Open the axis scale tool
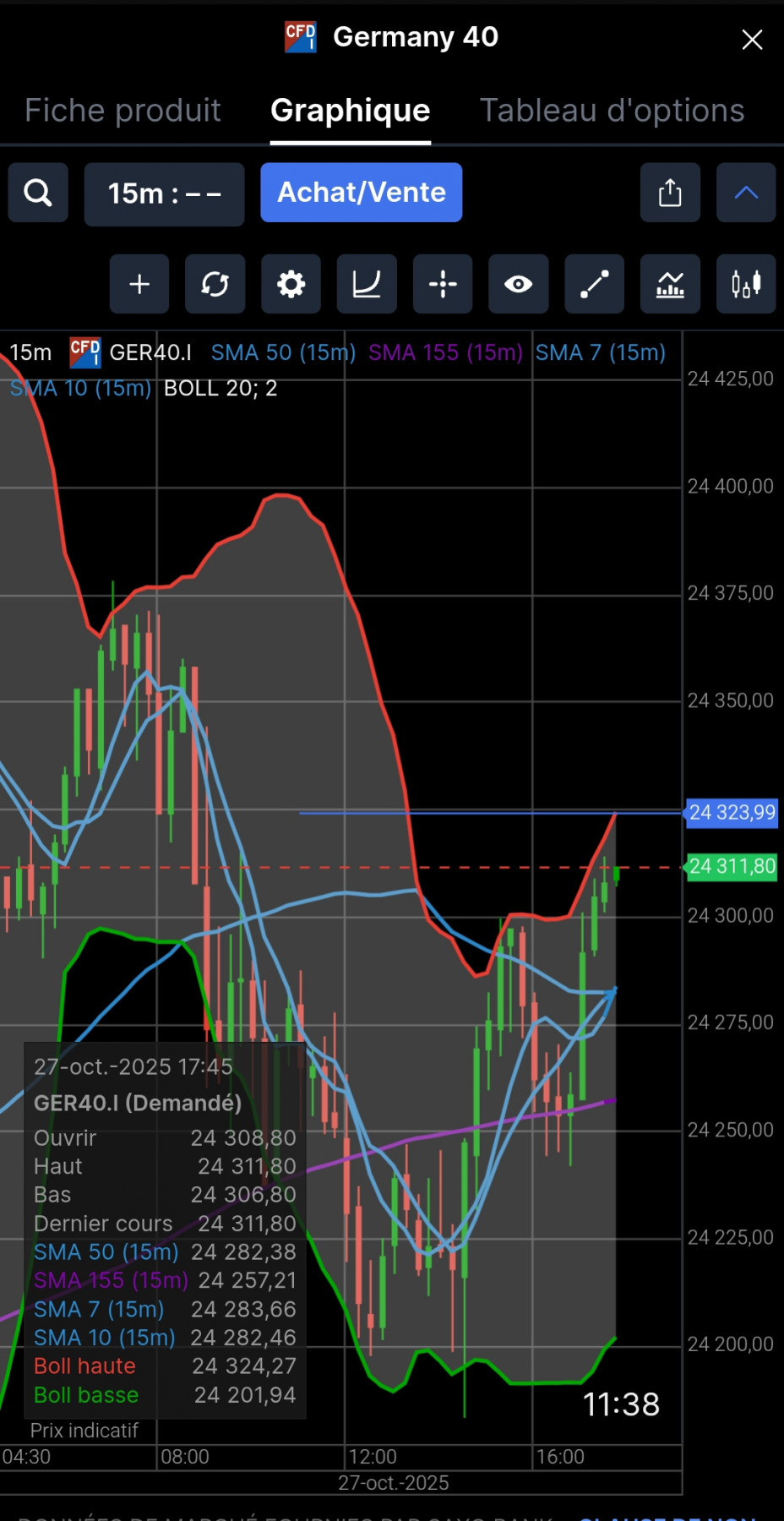This screenshot has width=784, height=1521. [367, 284]
